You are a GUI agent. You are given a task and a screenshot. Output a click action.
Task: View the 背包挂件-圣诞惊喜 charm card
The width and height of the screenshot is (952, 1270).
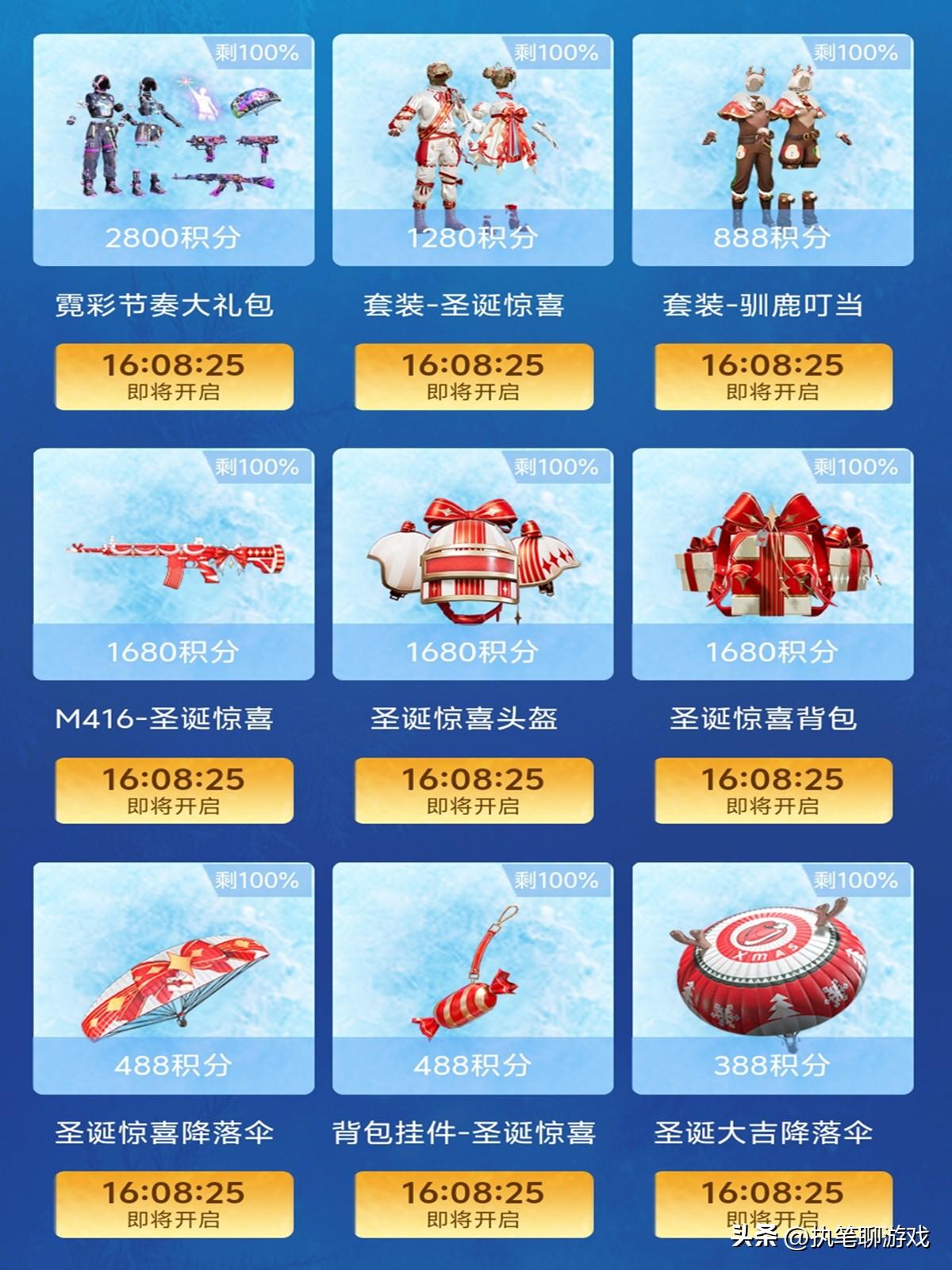click(473, 978)
